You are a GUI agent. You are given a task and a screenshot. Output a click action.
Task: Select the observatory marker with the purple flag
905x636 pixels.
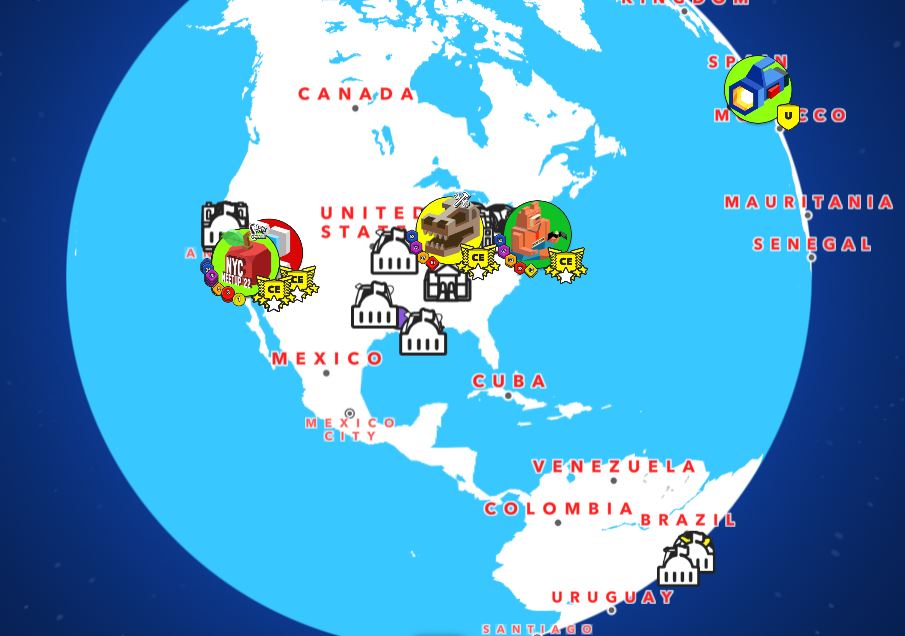376,306
